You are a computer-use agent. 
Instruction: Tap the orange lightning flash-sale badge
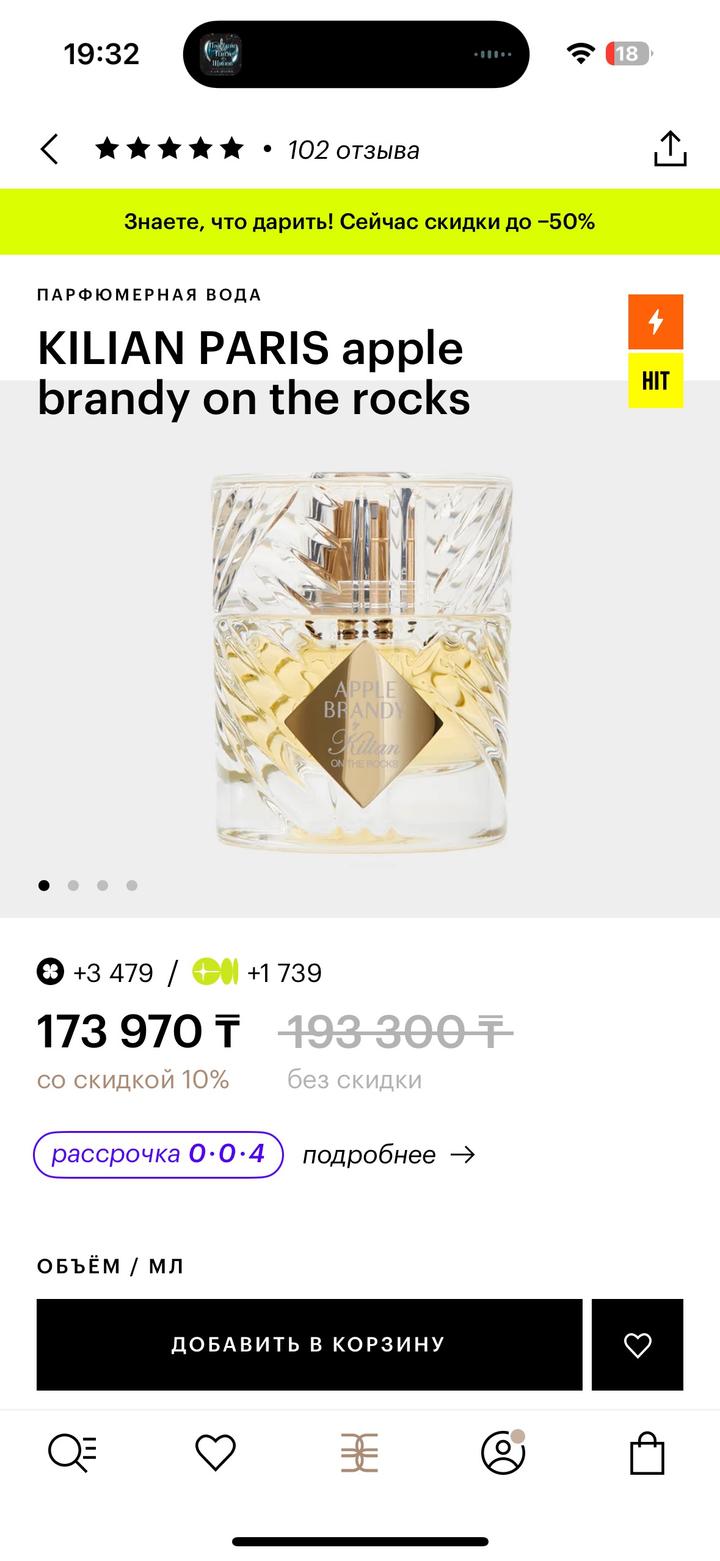point(655,321)
